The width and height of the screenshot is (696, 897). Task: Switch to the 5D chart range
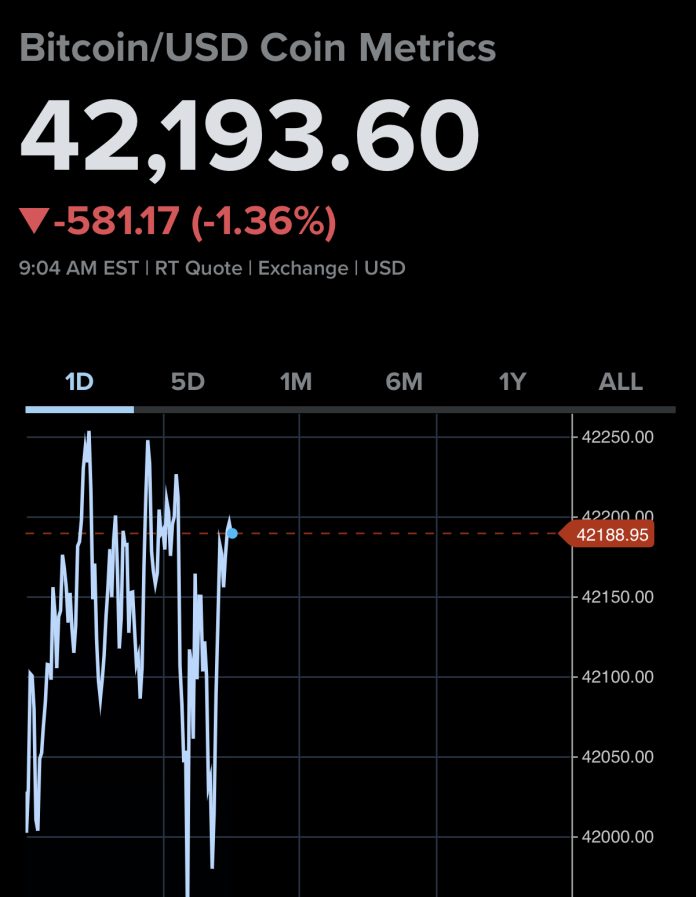(x=187, y=382)
